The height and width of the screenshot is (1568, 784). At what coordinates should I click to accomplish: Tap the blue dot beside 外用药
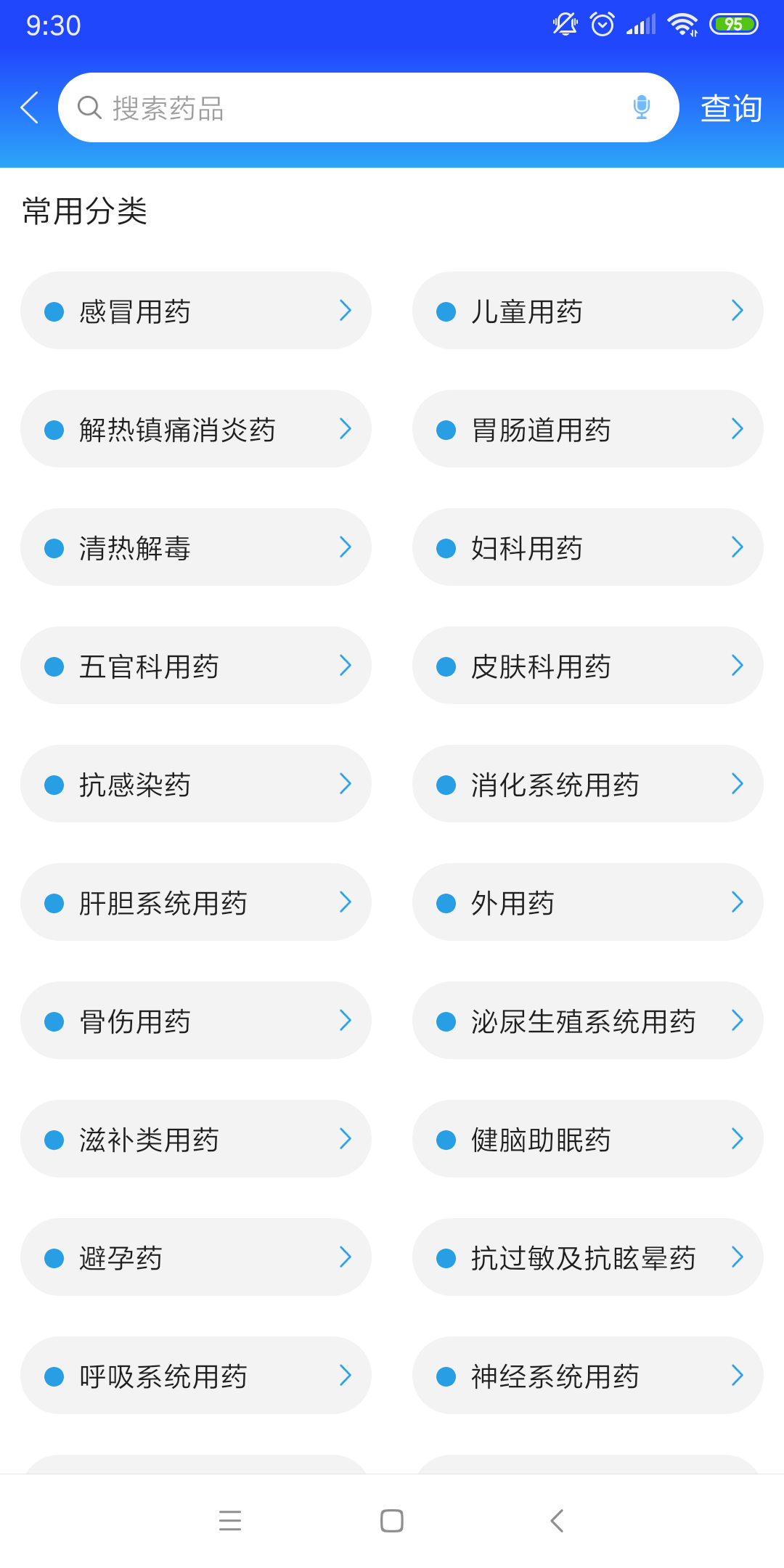pyautogui.click(x=446, y=902)
